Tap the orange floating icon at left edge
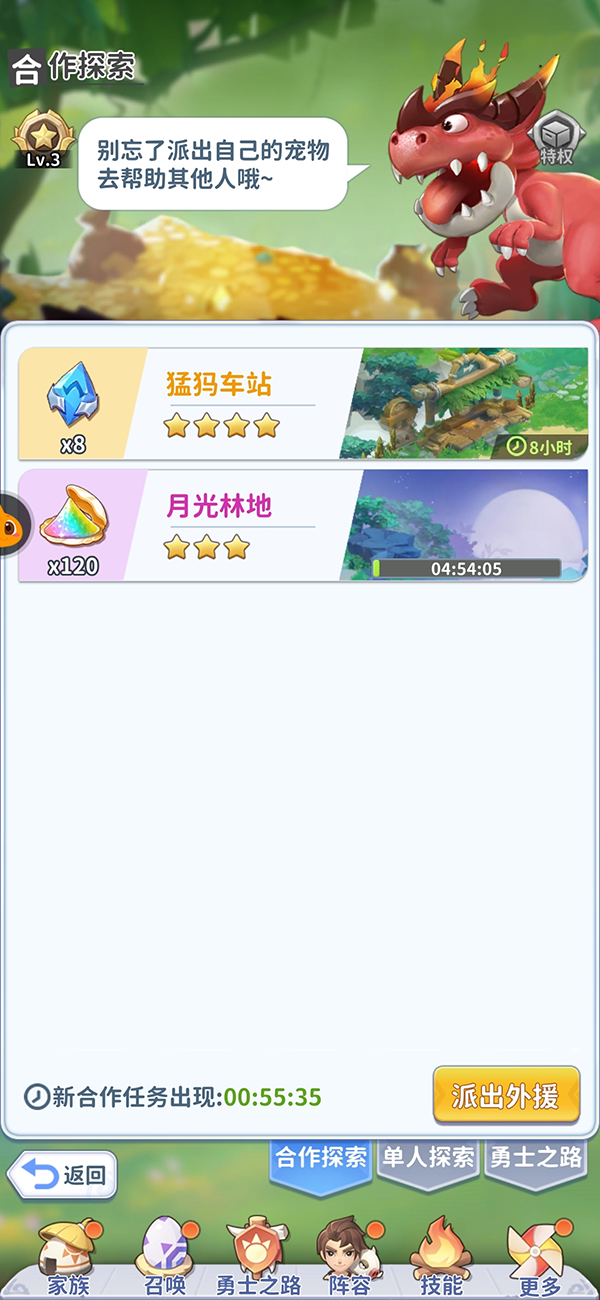Screen dimensions: 600x1300 14,522
